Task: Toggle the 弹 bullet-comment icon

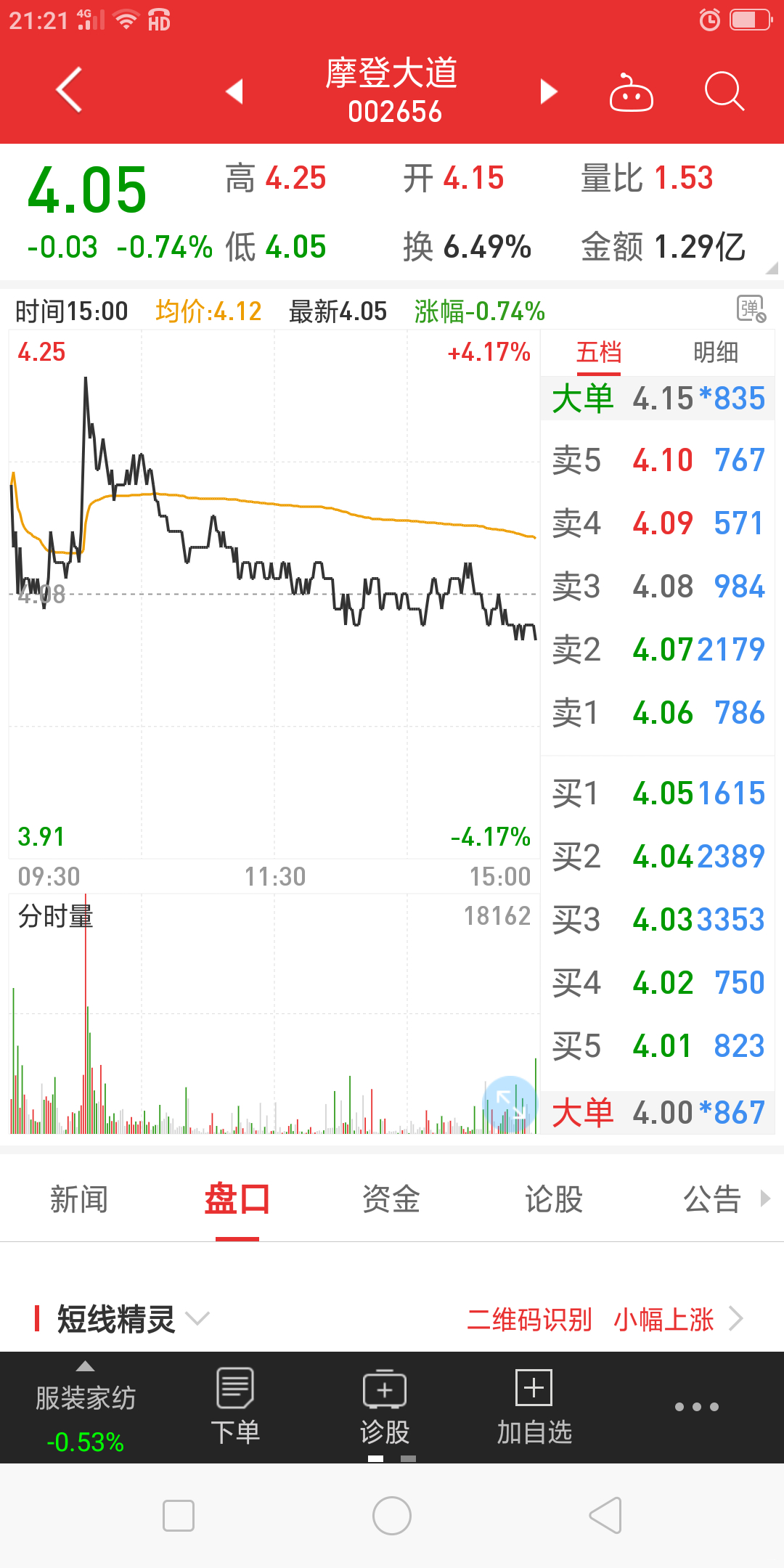Action: pos(751,309)
